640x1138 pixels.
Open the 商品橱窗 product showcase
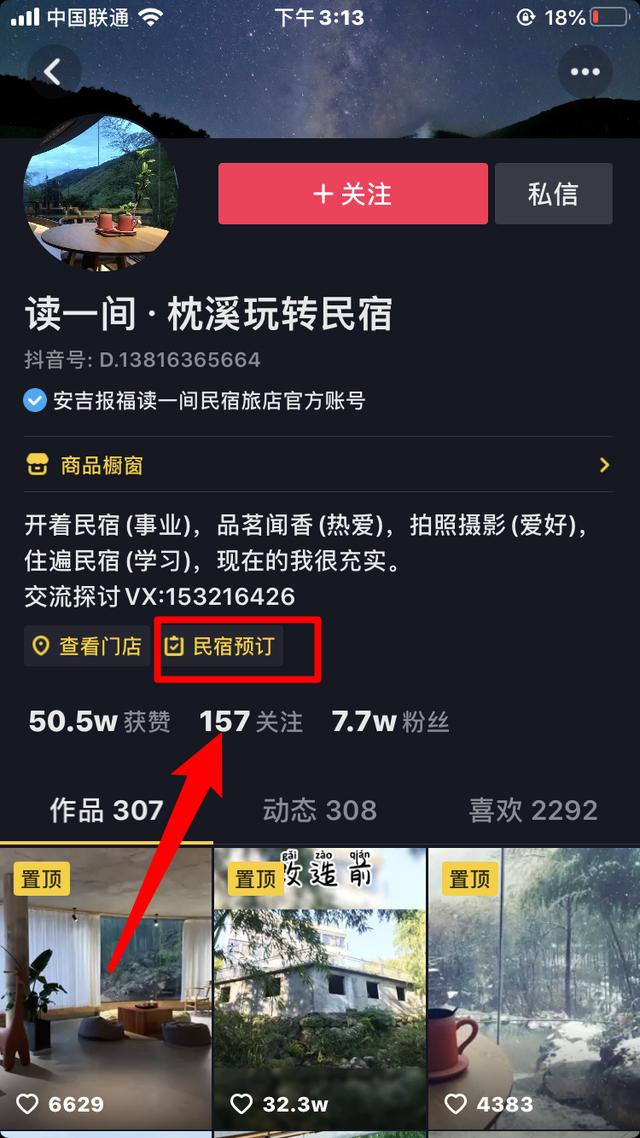[318, 465]
